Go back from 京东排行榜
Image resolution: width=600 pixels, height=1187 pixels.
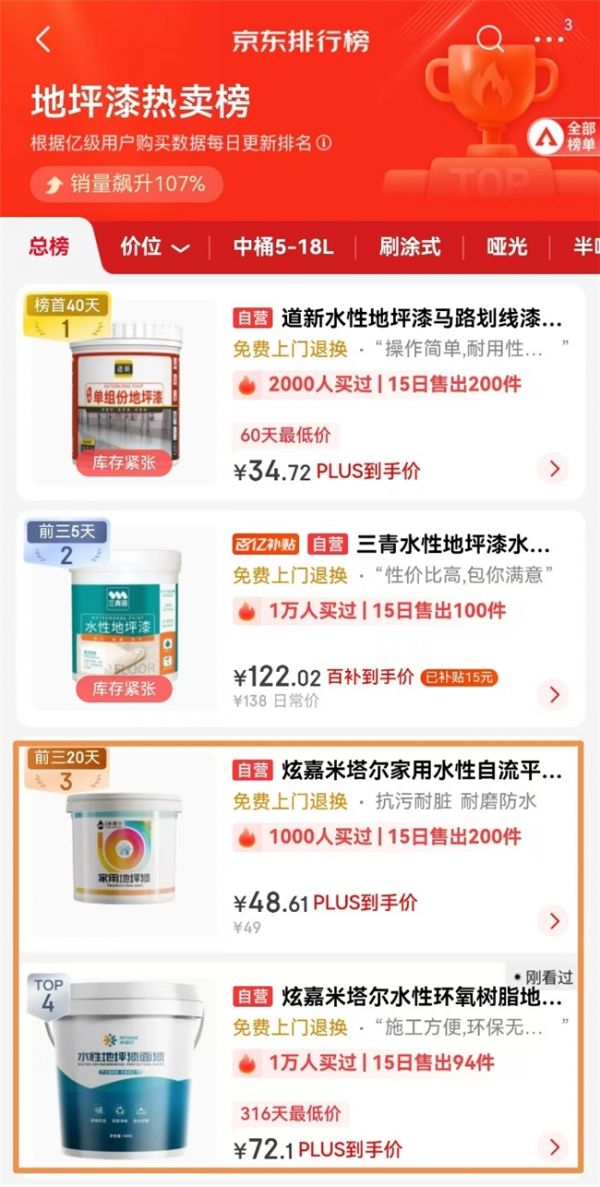(42, 40)
